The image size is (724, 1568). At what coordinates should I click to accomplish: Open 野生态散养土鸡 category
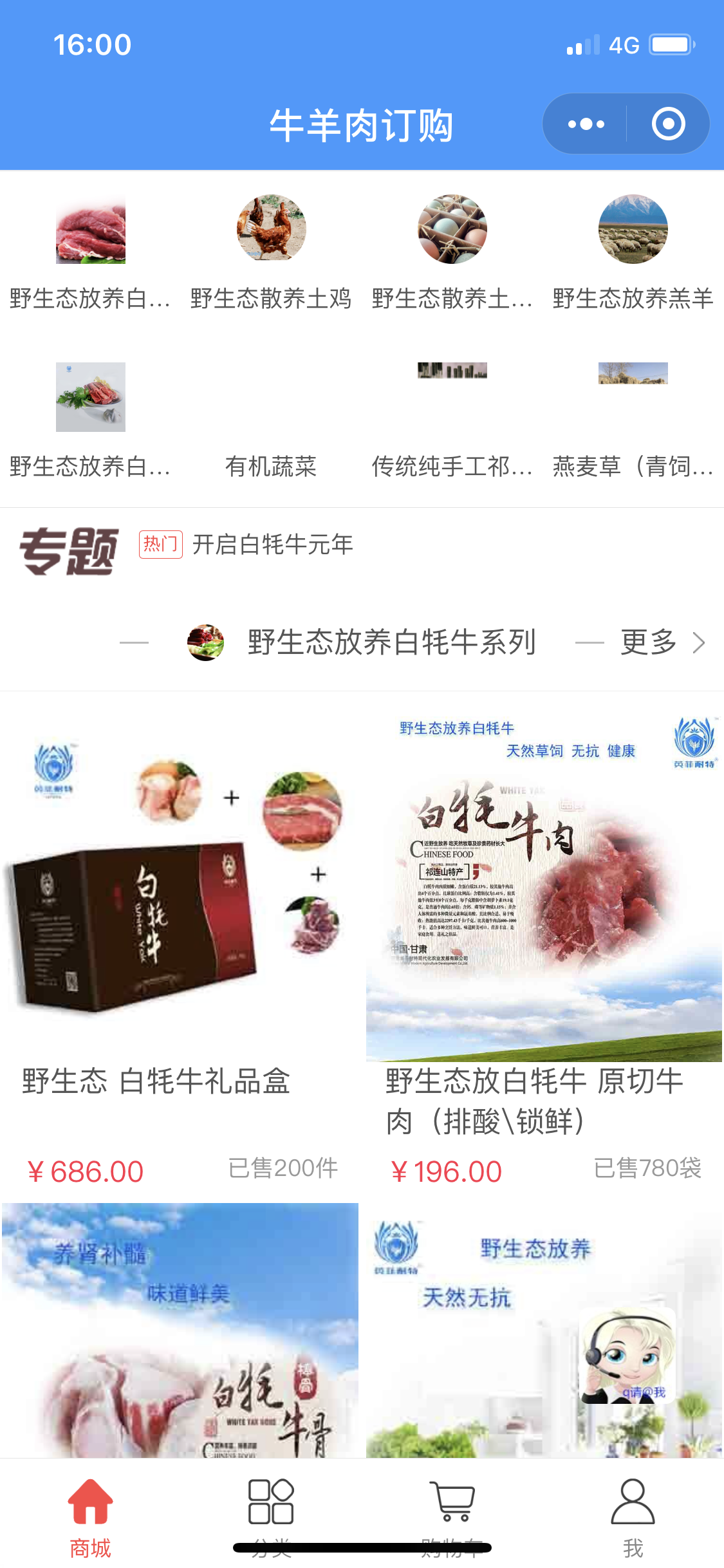point(271,252)
